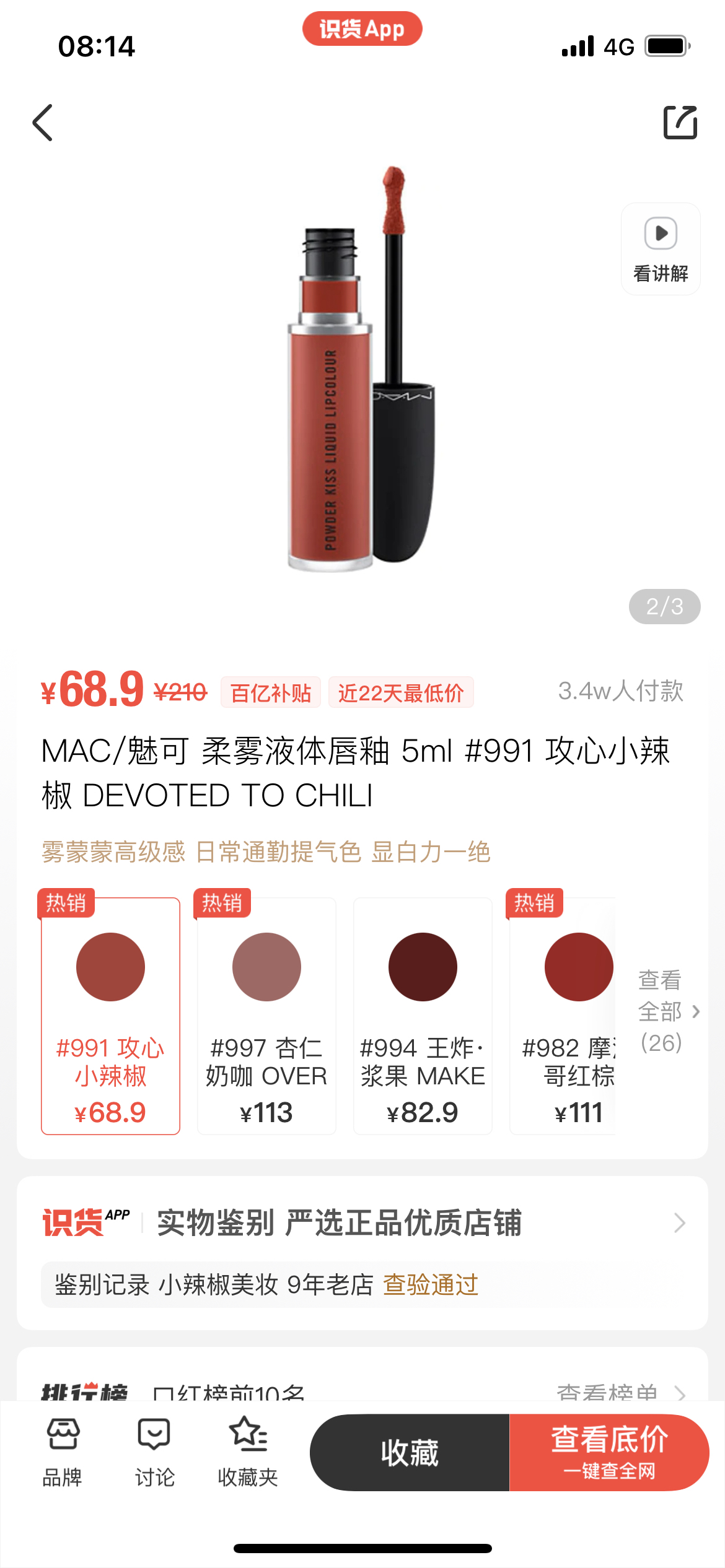Tap 查看底价 to check lowest price
725x1568 pixels.
click(609, 1452)
